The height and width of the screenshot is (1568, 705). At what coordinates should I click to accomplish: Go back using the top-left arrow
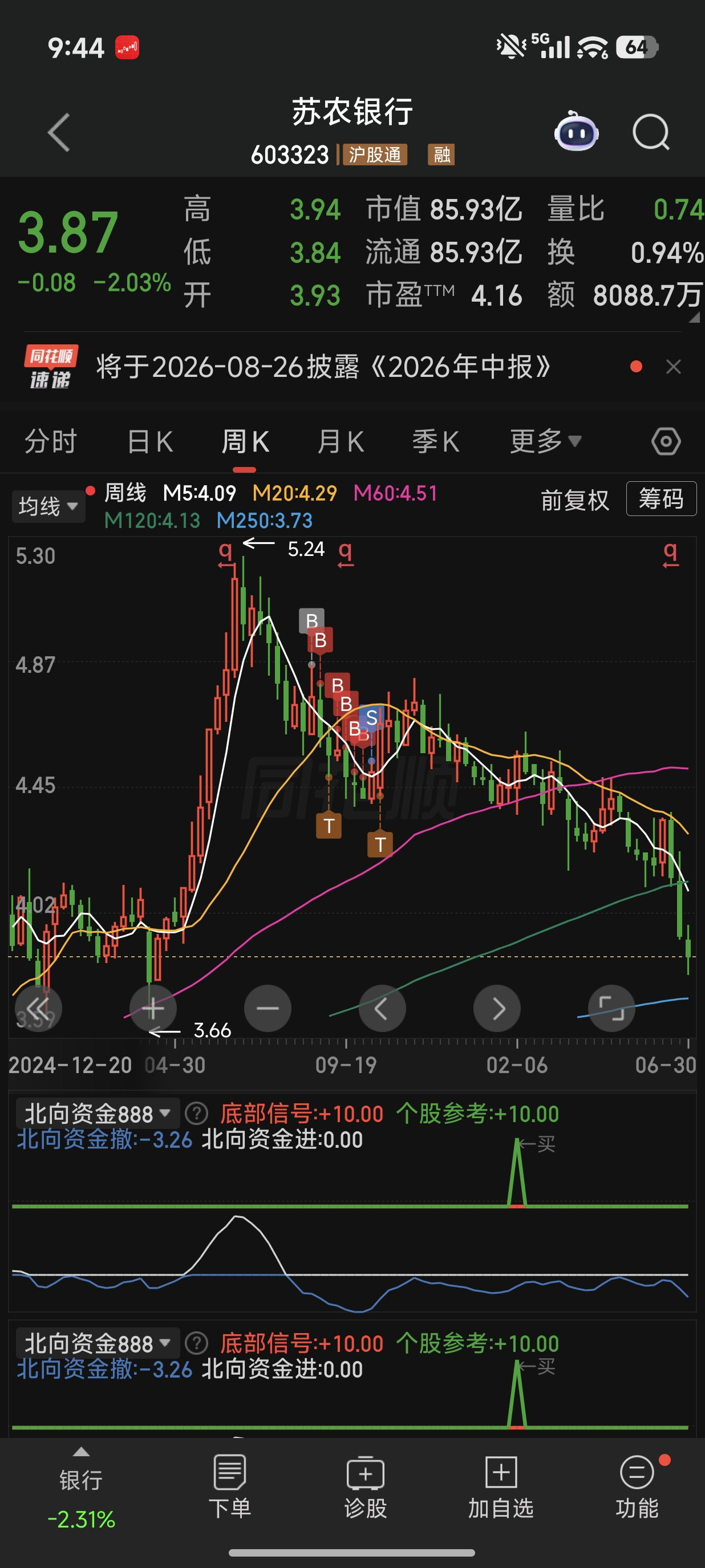tap(59, 132)
